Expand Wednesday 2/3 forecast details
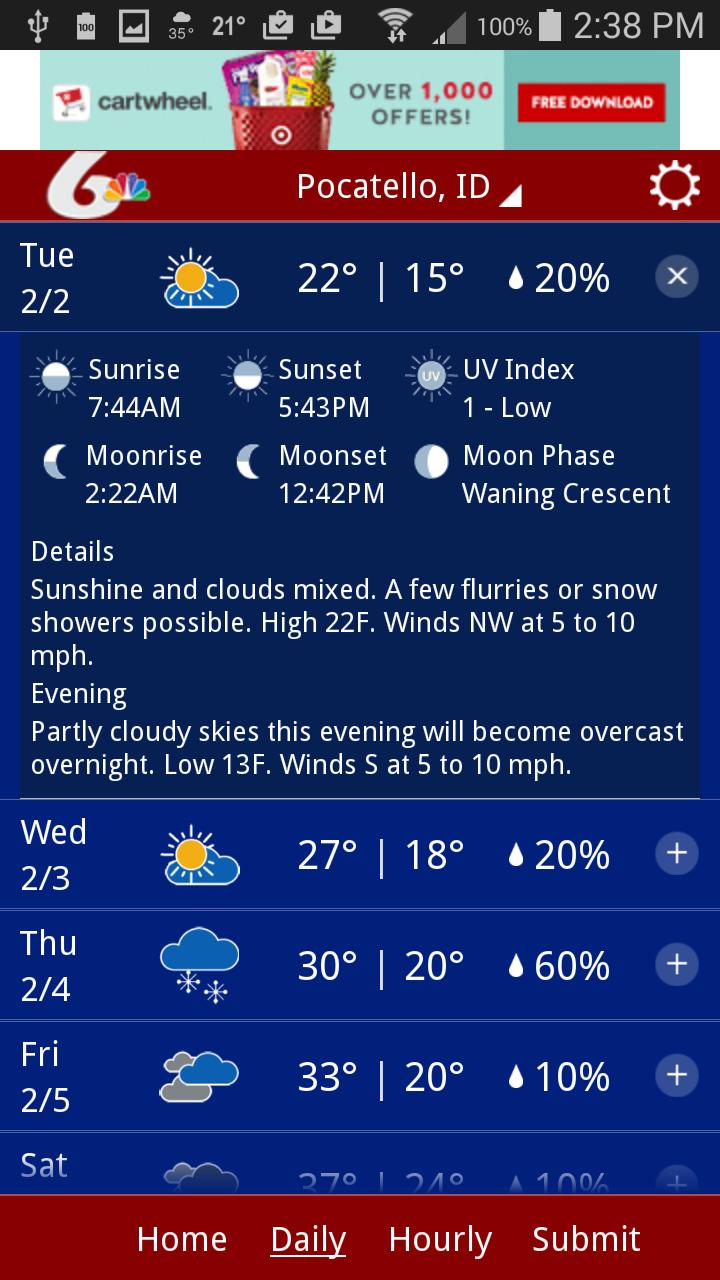Viewport: 720px width, 1280px height. pos(677,853)
